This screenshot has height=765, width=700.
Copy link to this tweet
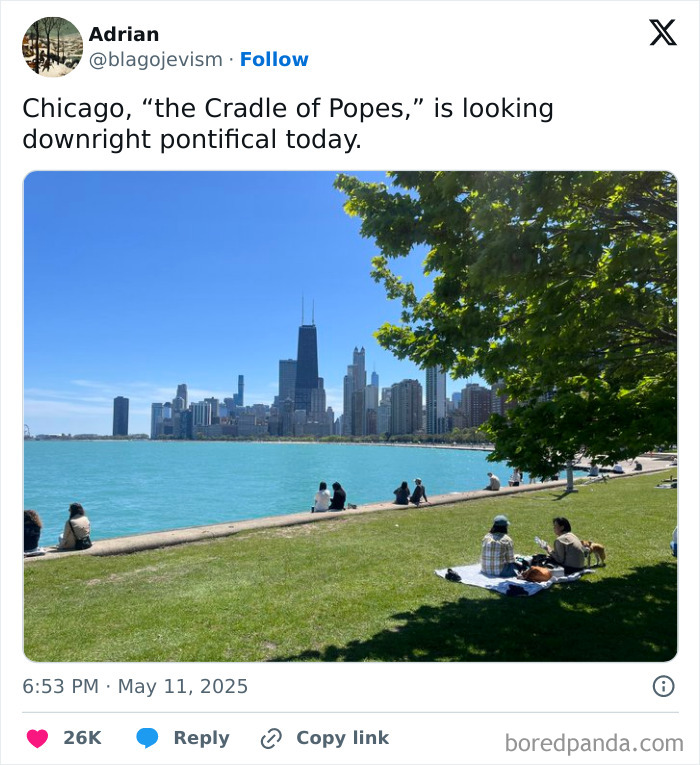[325, 738]
